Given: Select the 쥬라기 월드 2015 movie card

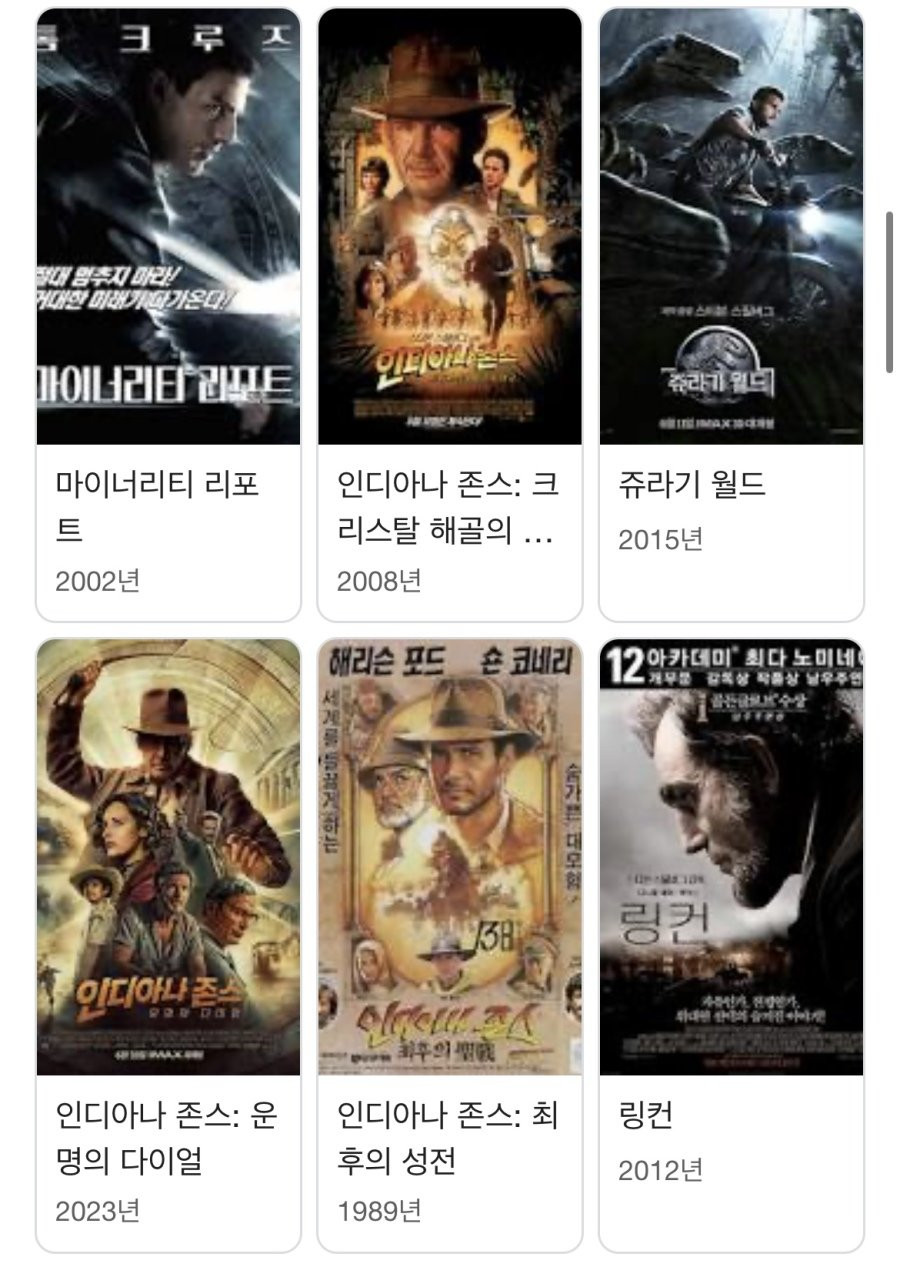Looking at the screenshot, I should tap(731, 315).
